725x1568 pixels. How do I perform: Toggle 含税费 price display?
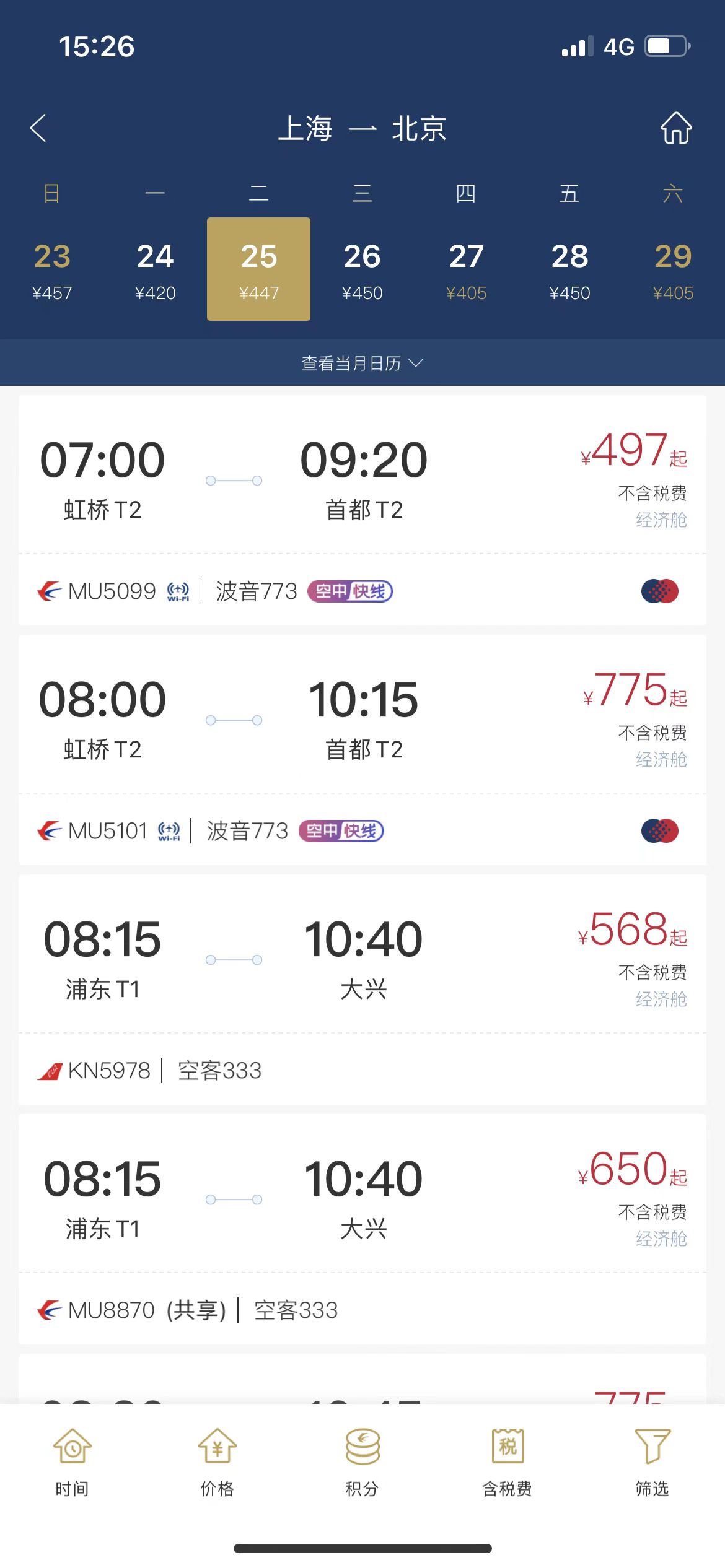[507, 1461]
